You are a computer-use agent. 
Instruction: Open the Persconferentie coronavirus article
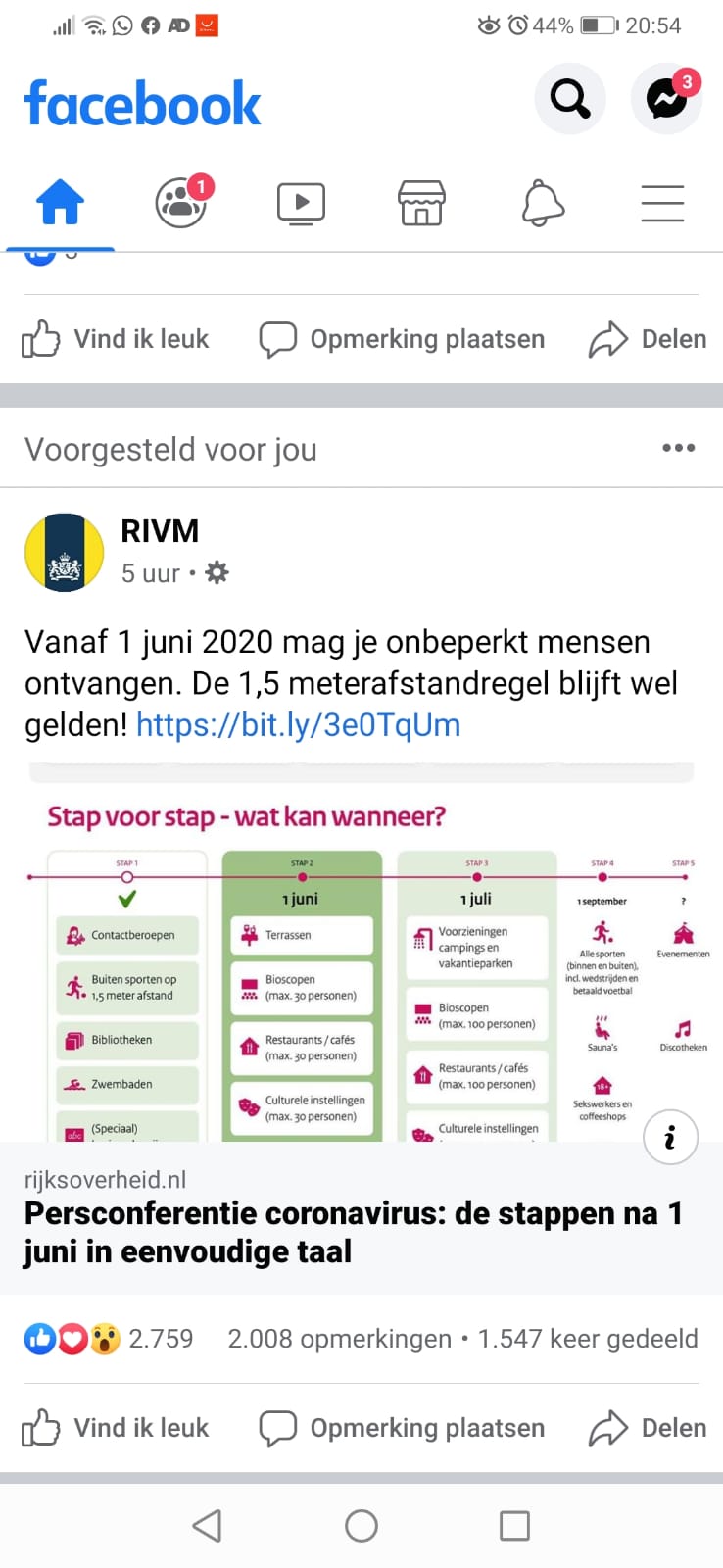pyautogui.click(x=353, y=1232)
